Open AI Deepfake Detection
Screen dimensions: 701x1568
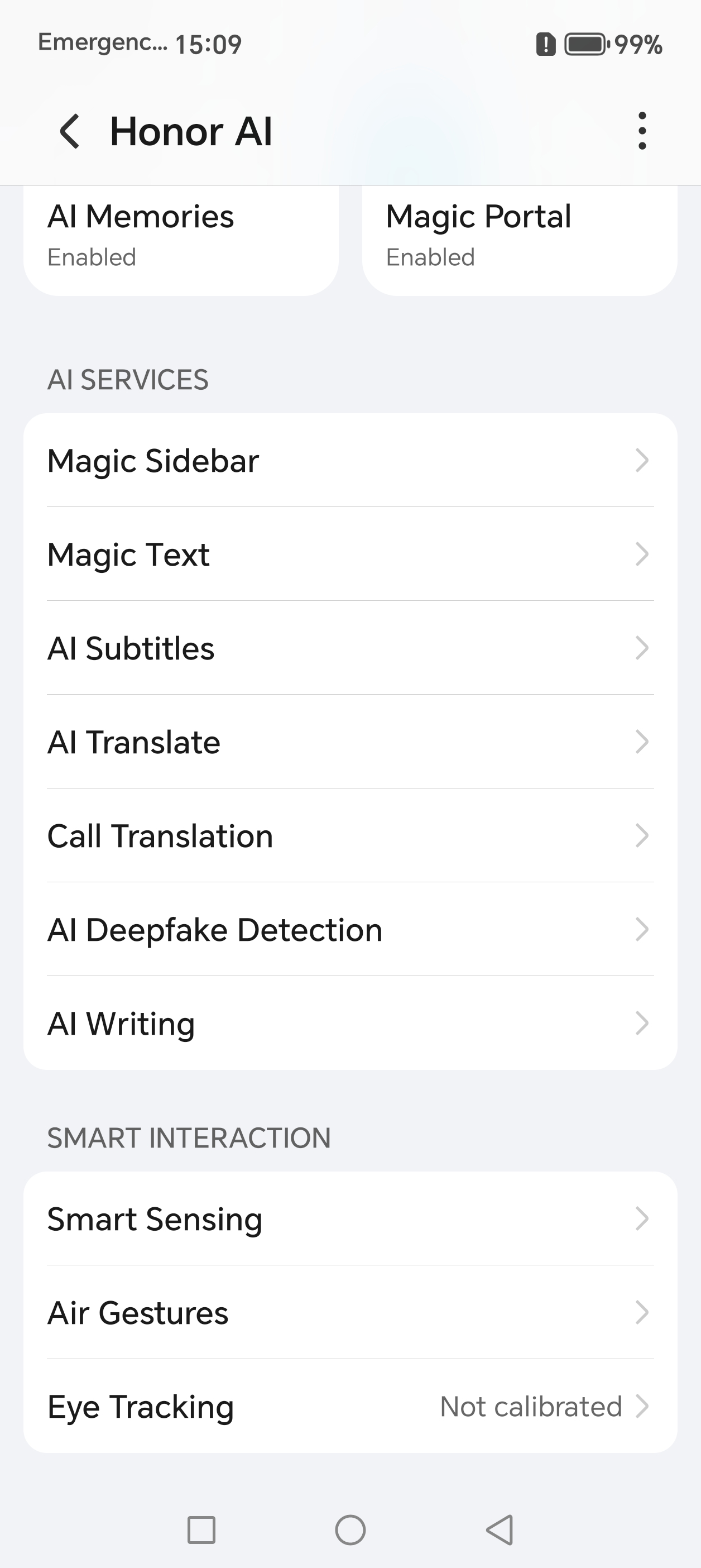point(350,930)
